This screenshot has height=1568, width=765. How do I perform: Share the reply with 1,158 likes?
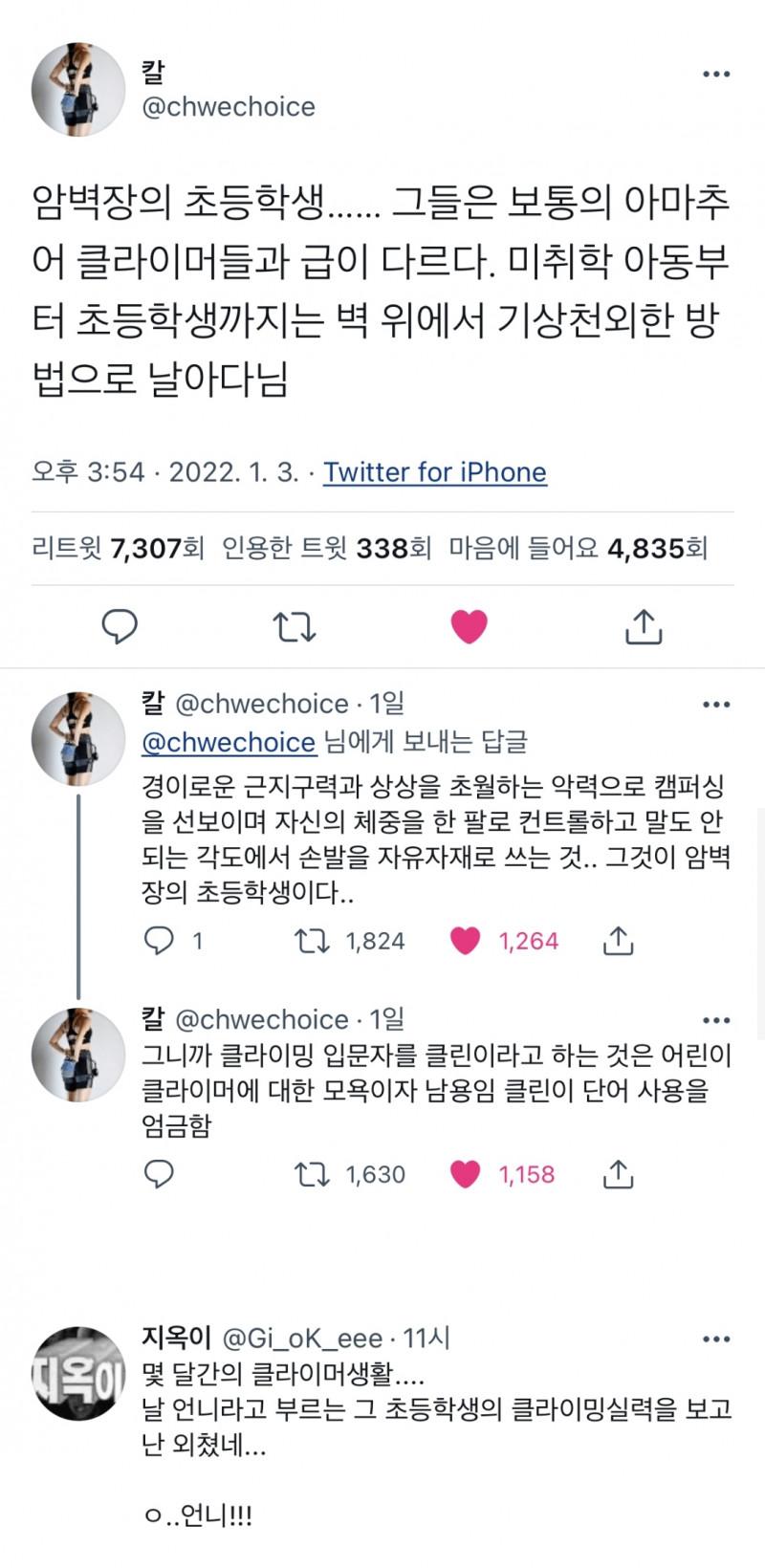618,1174
